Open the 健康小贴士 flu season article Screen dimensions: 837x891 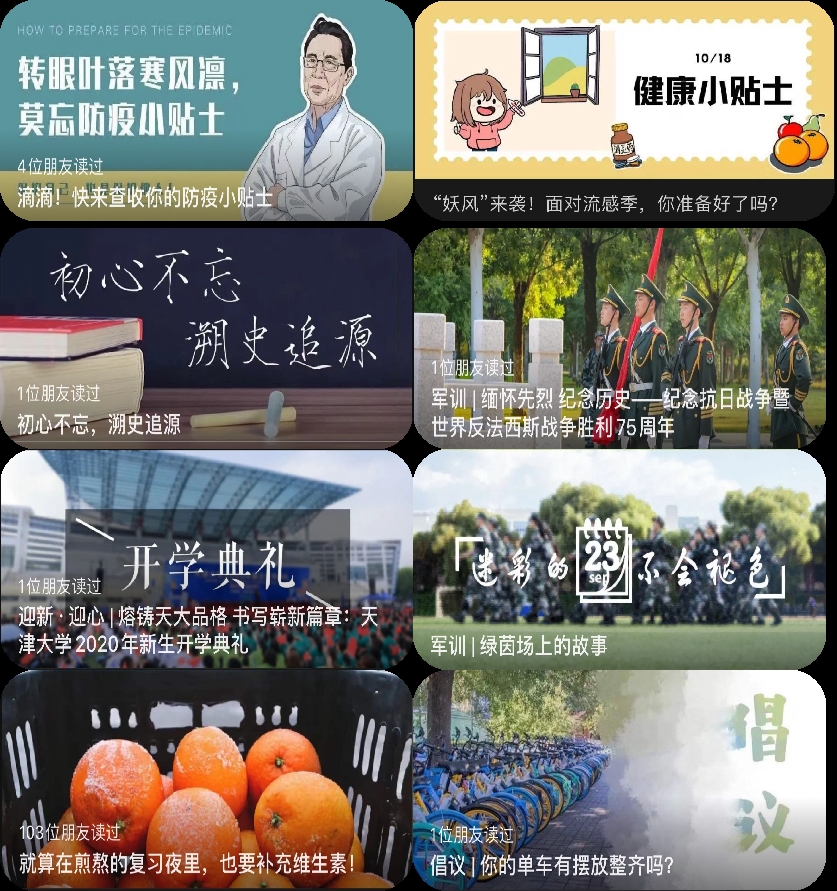point(622,110)
